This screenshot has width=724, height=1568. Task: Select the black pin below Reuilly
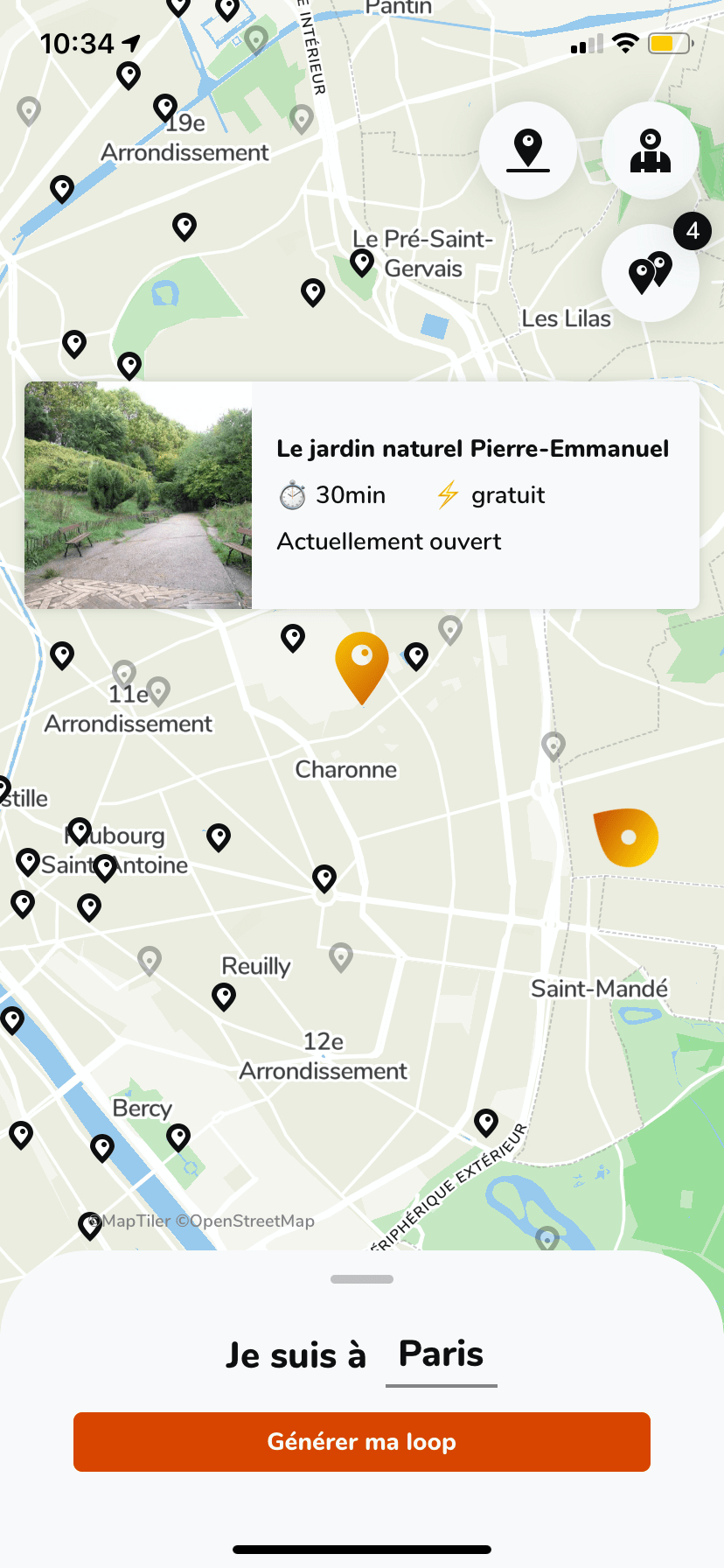(x=224, y=995)
